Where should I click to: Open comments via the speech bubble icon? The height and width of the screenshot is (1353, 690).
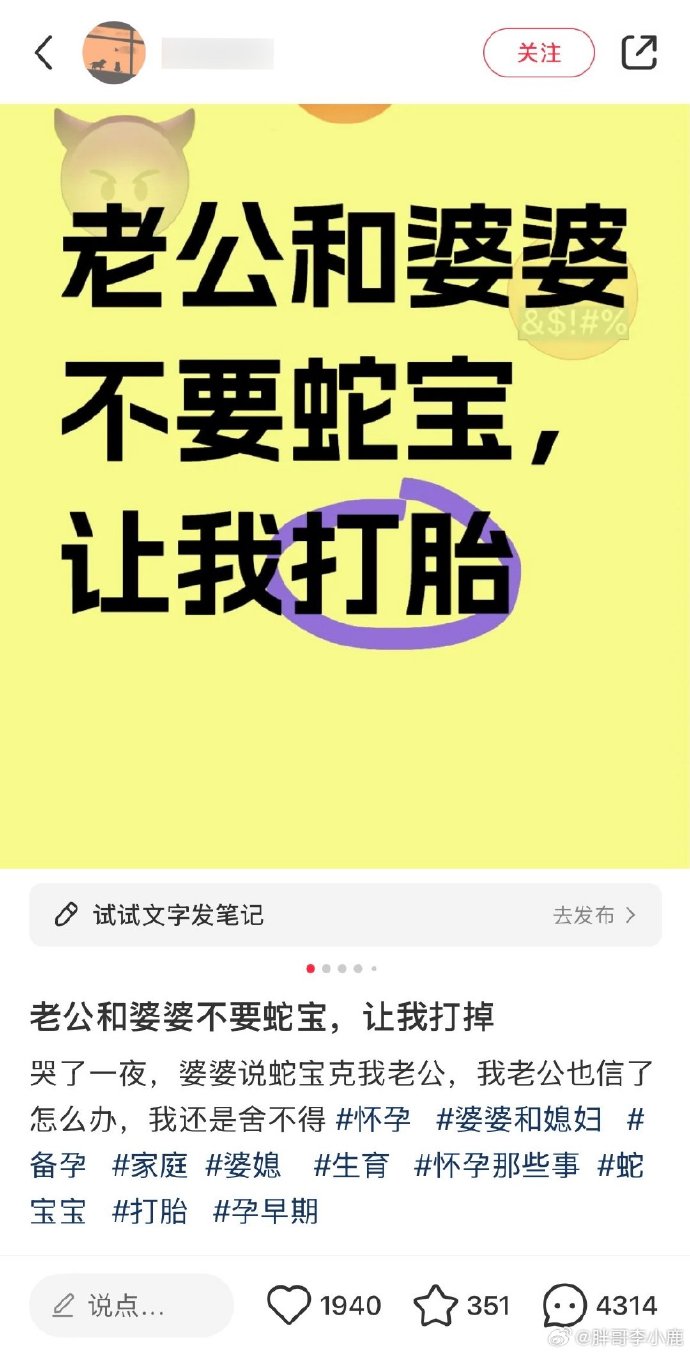[564, 1305]
